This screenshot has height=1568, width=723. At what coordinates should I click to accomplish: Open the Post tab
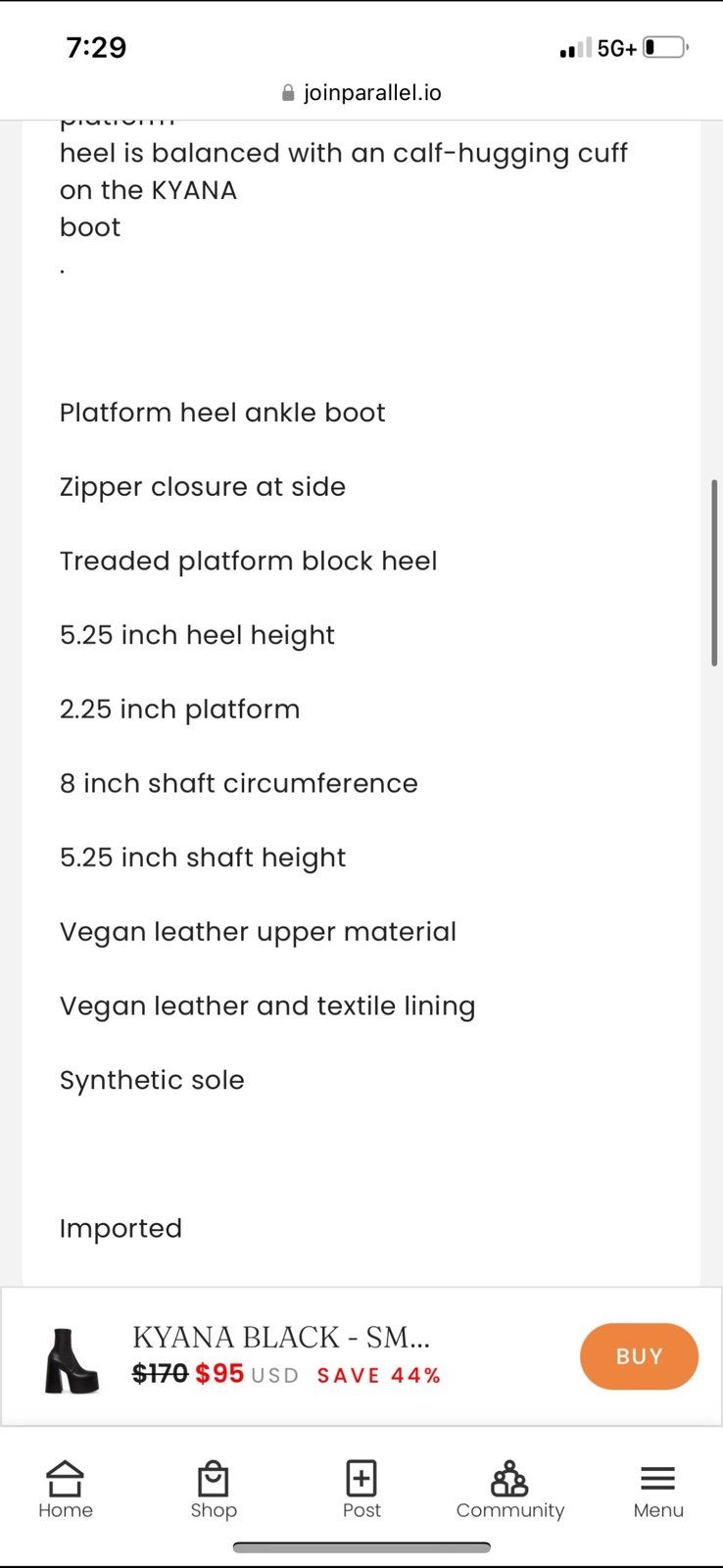[x=361, y=1490]
